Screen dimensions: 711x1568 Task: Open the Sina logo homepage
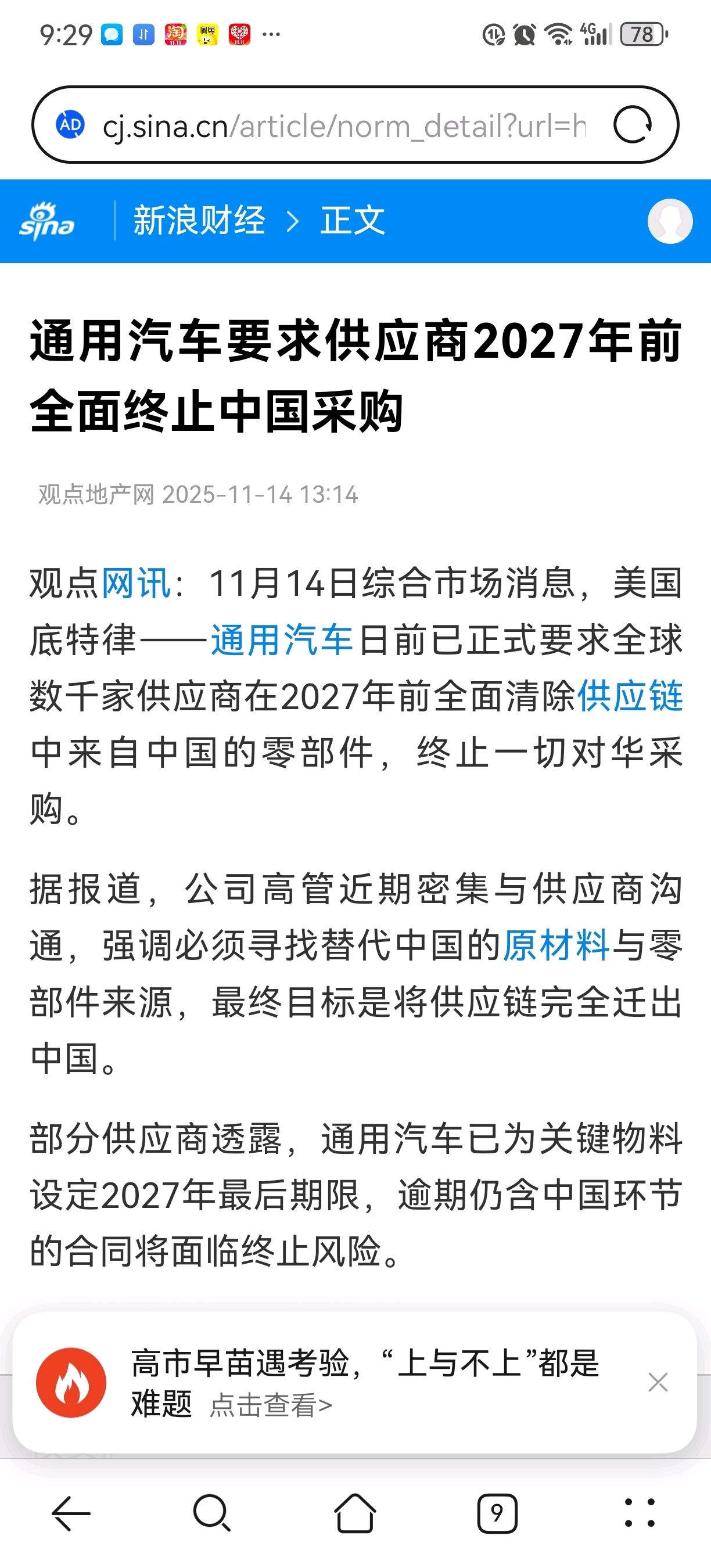47,222
